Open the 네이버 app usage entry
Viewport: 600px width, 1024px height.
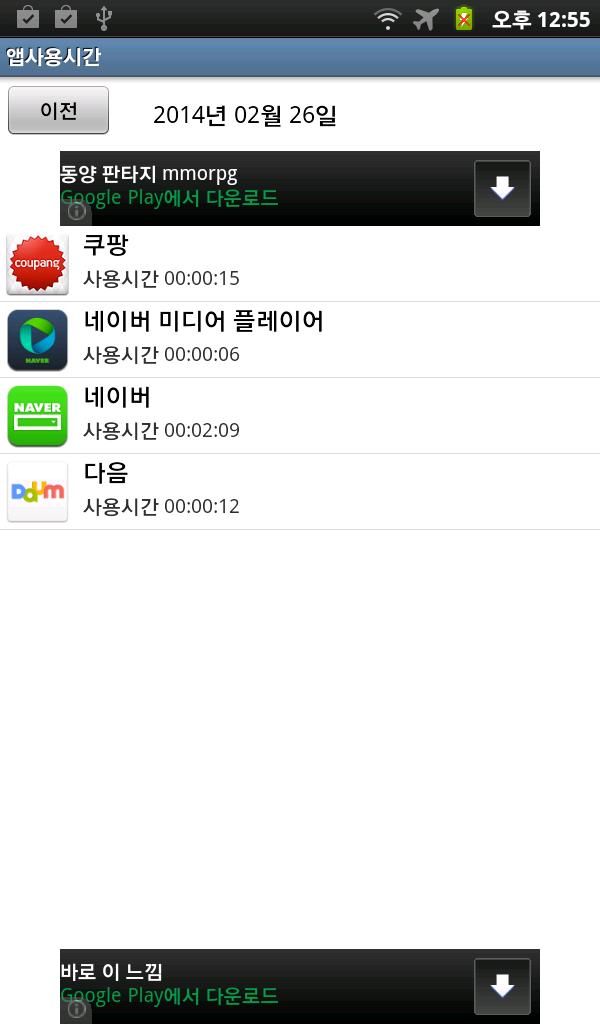pos(300,416)
